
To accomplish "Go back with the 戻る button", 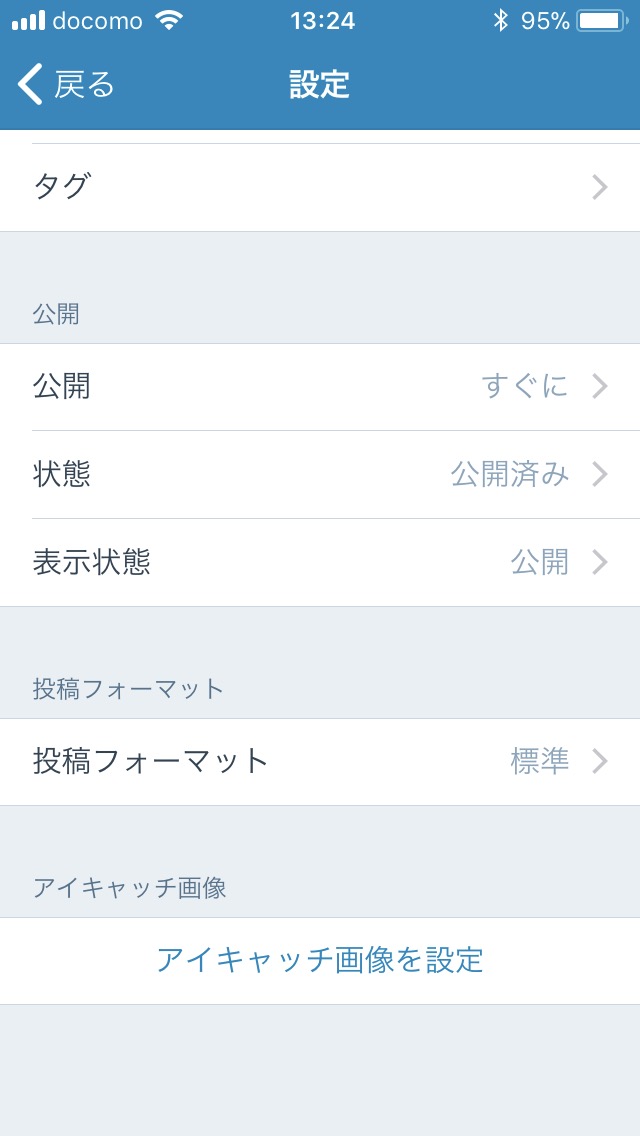I will [66, 85].
